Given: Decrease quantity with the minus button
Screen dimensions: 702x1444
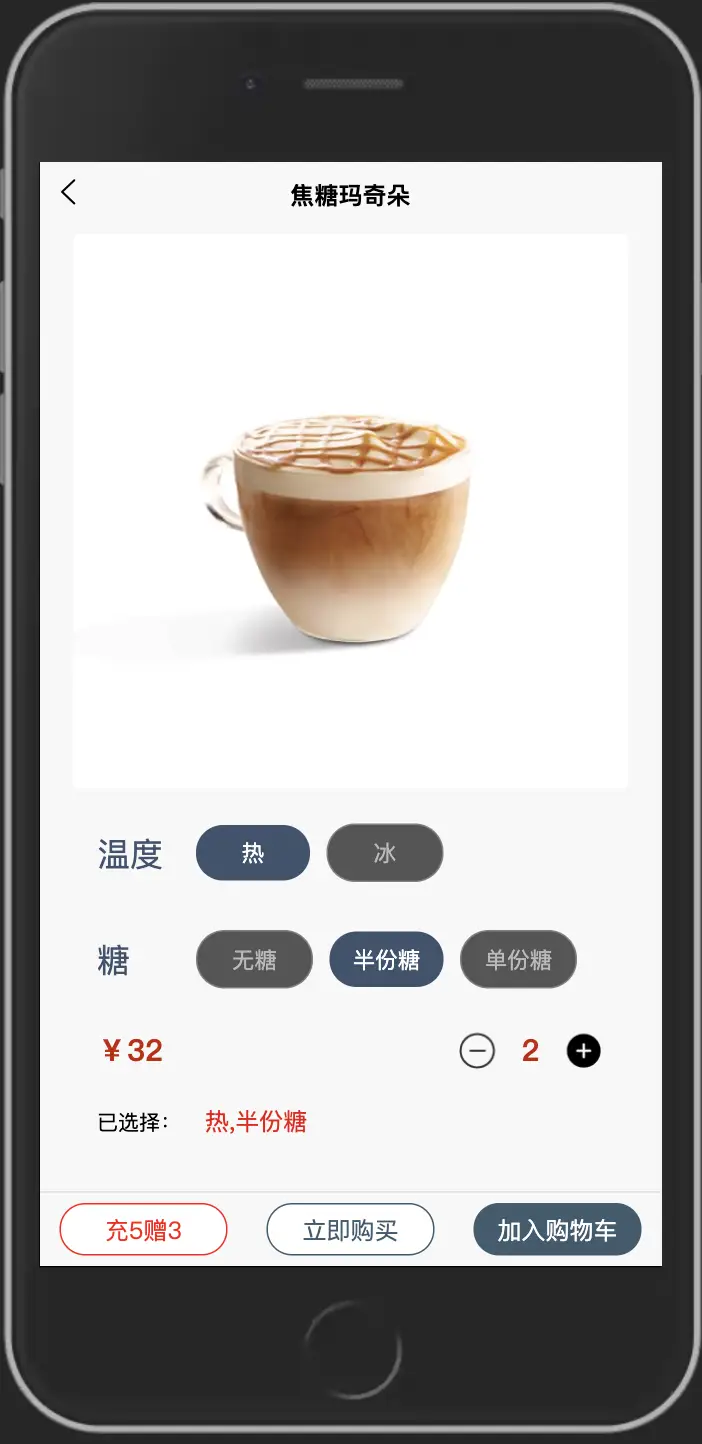Looking at the screenshot, I should click(x=477, y=1051).
